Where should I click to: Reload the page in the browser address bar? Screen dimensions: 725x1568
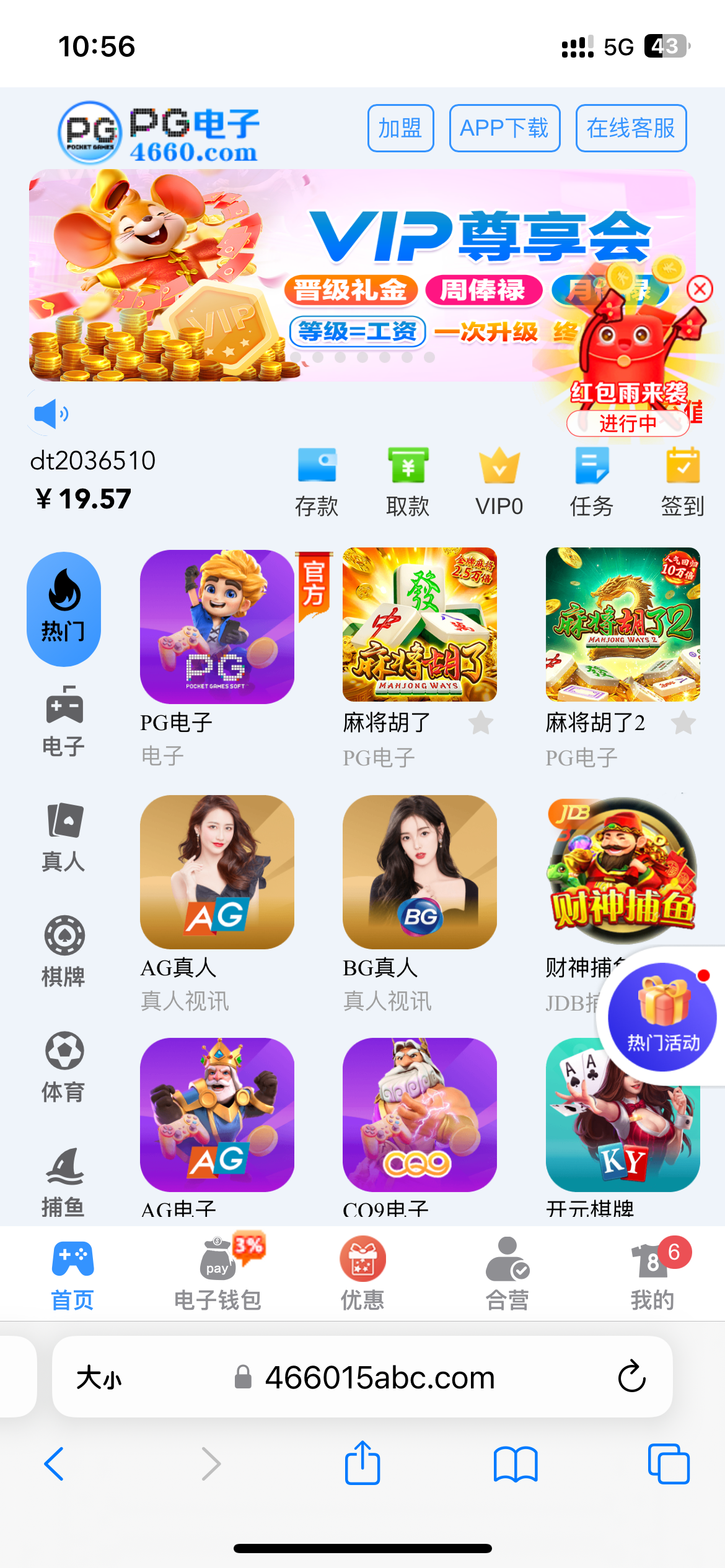(x=631, y=1377)
